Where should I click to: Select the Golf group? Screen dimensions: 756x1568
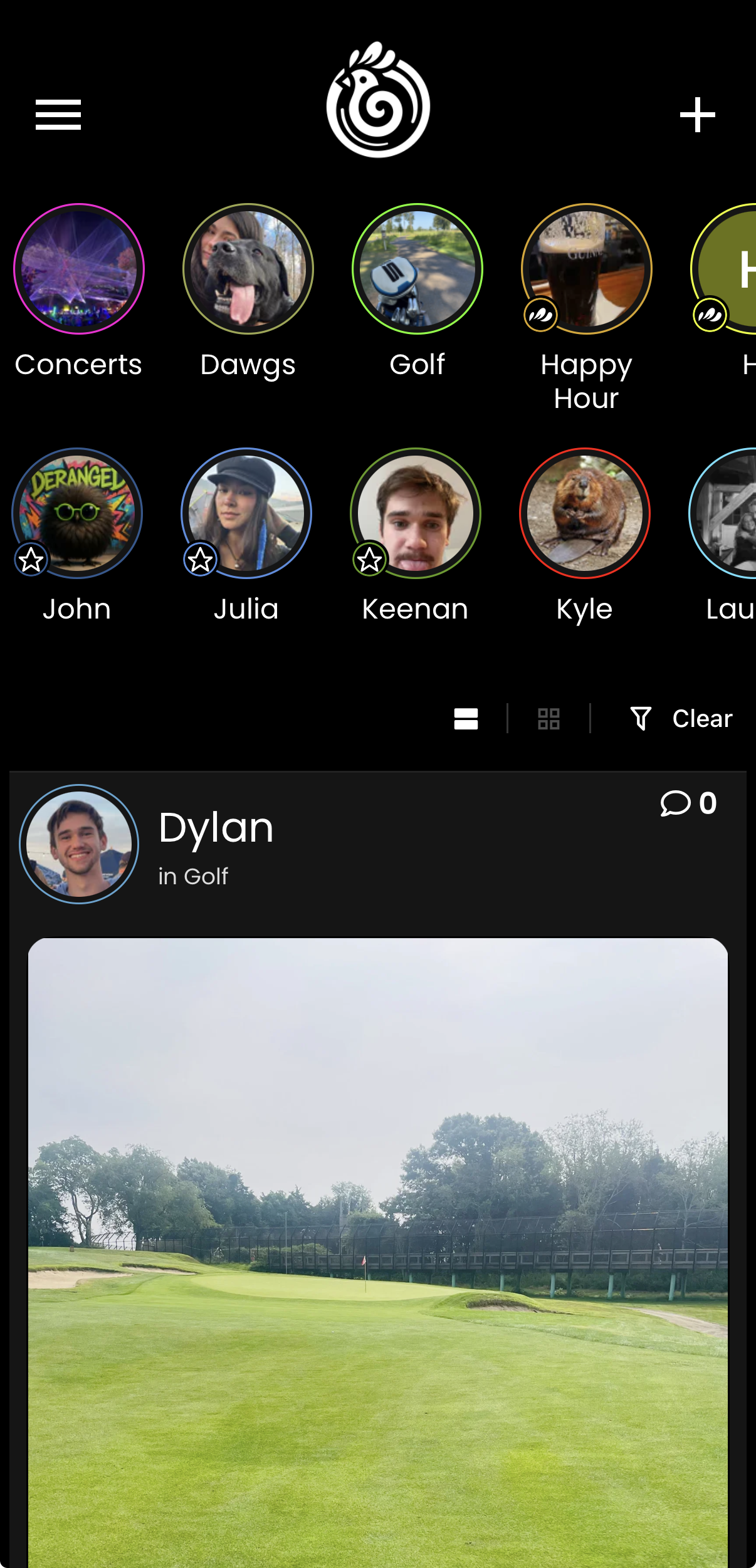[417, 269]
